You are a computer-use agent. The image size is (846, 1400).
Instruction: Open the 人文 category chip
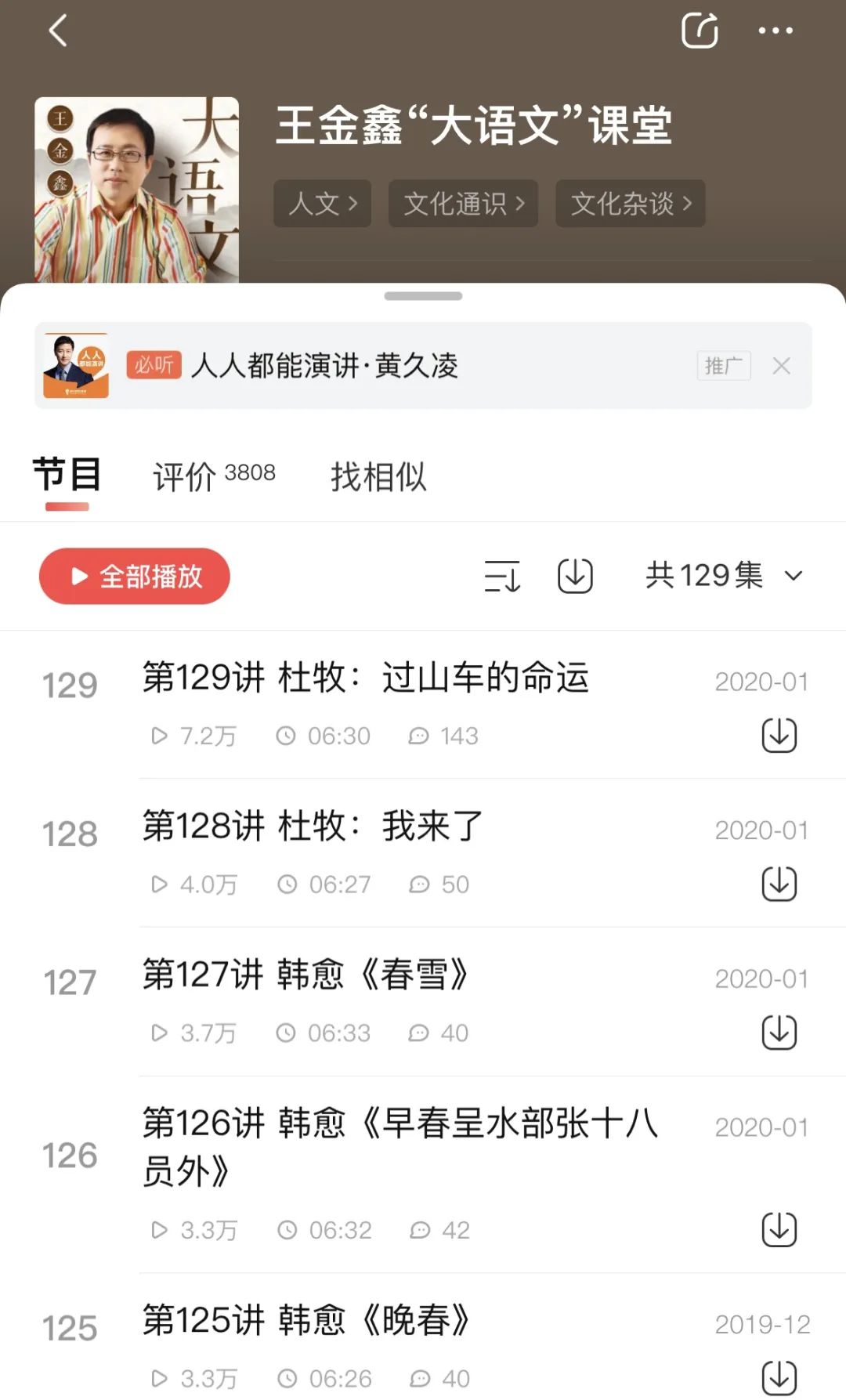(x=322, y=204)
